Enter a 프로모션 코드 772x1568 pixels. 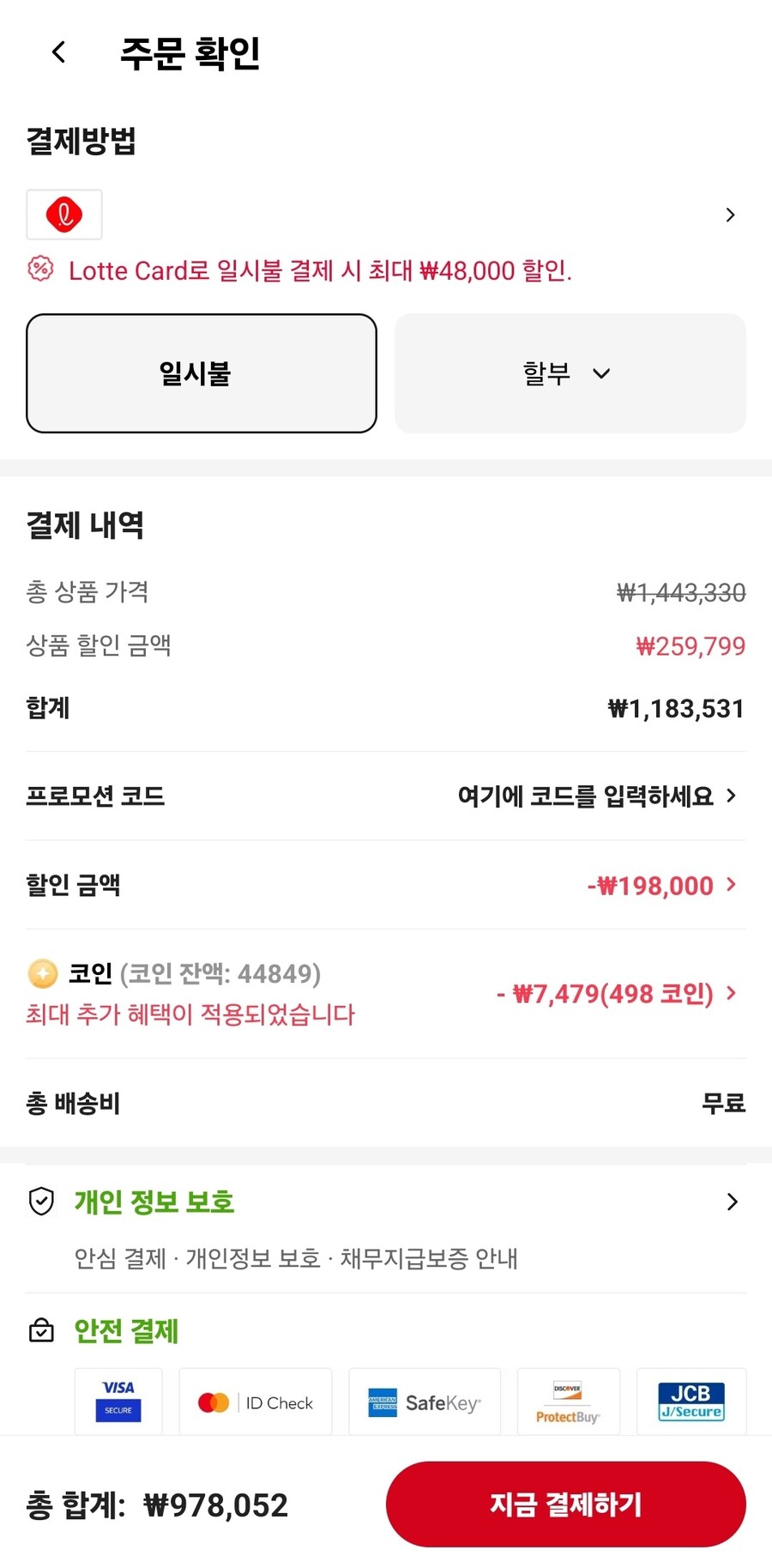coord(595,796)
